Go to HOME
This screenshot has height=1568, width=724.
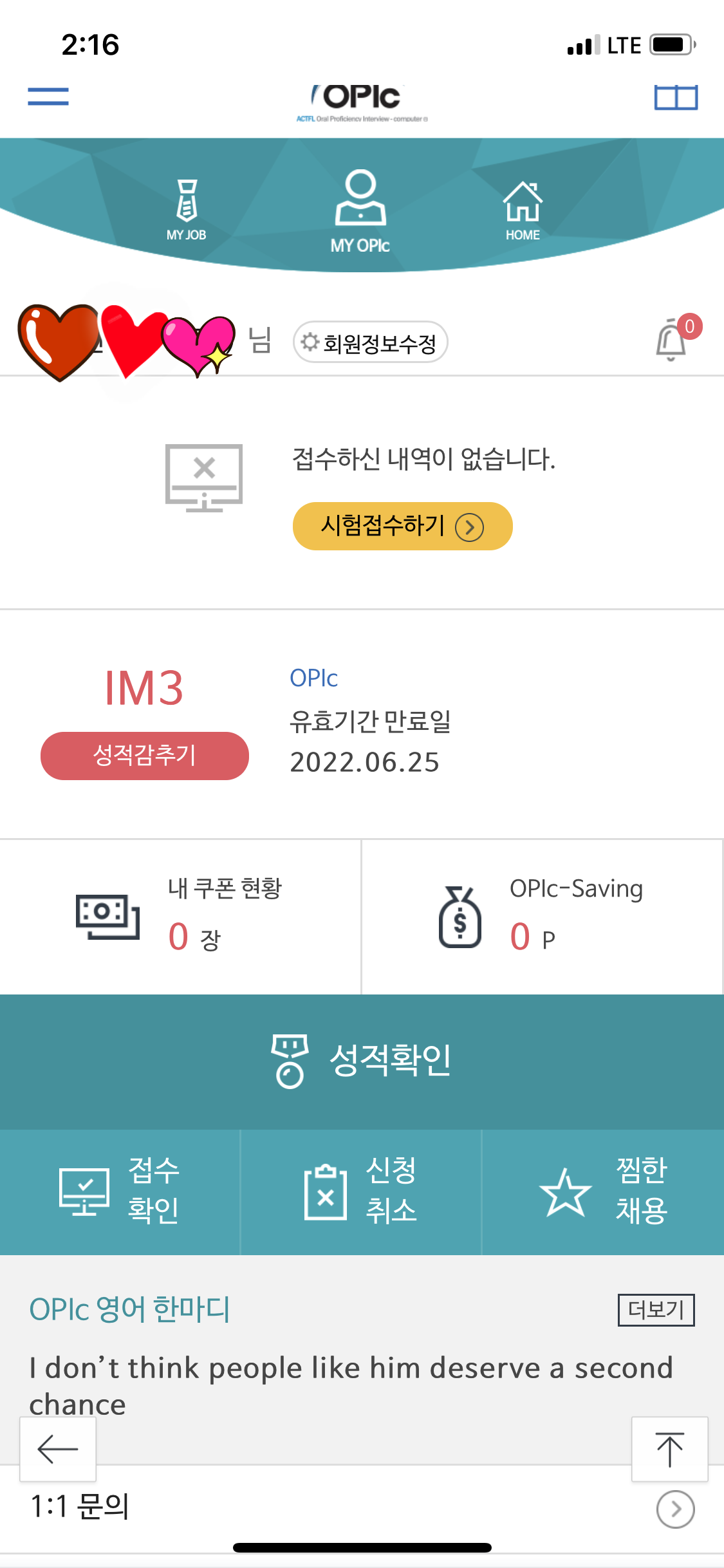point(523,210)
